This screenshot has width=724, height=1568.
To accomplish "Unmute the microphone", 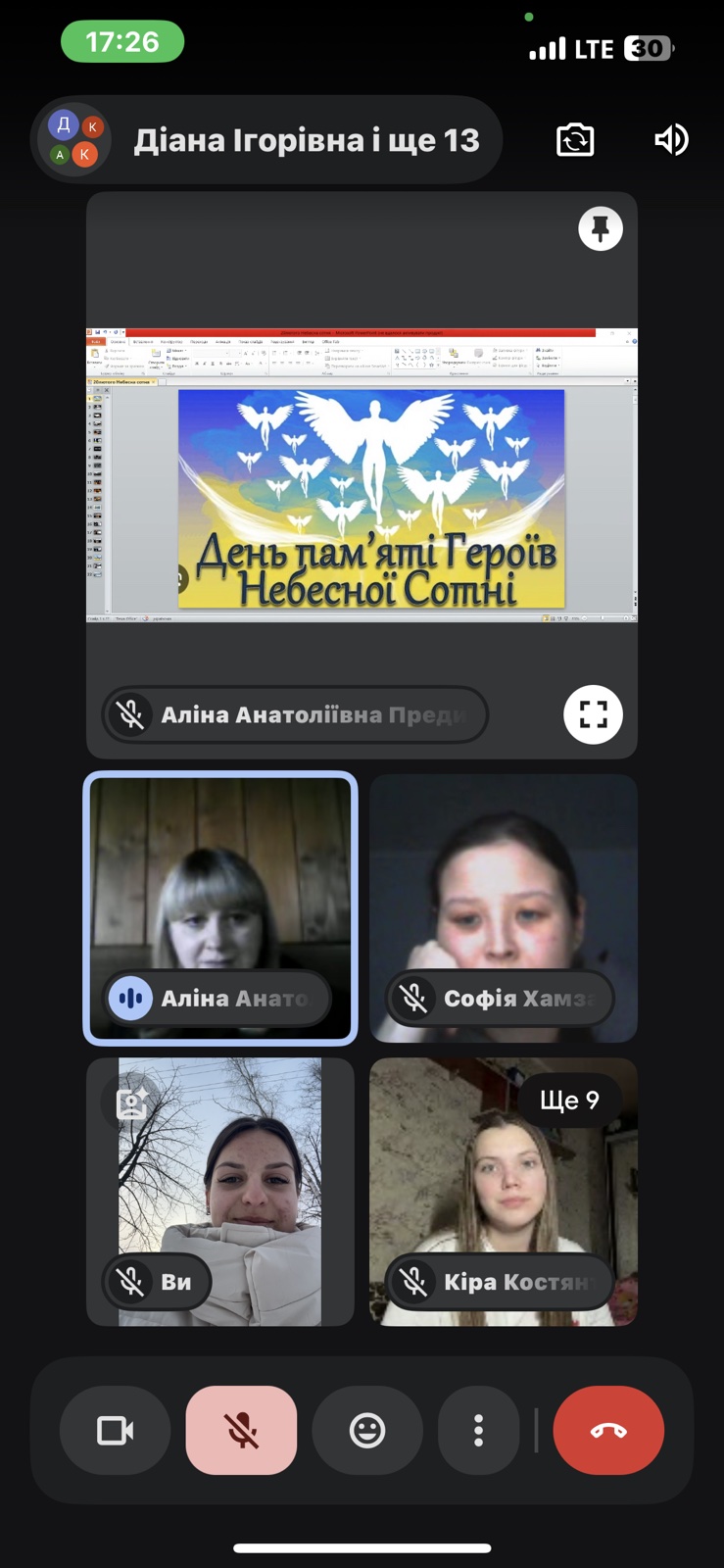I will (241, 1431).
